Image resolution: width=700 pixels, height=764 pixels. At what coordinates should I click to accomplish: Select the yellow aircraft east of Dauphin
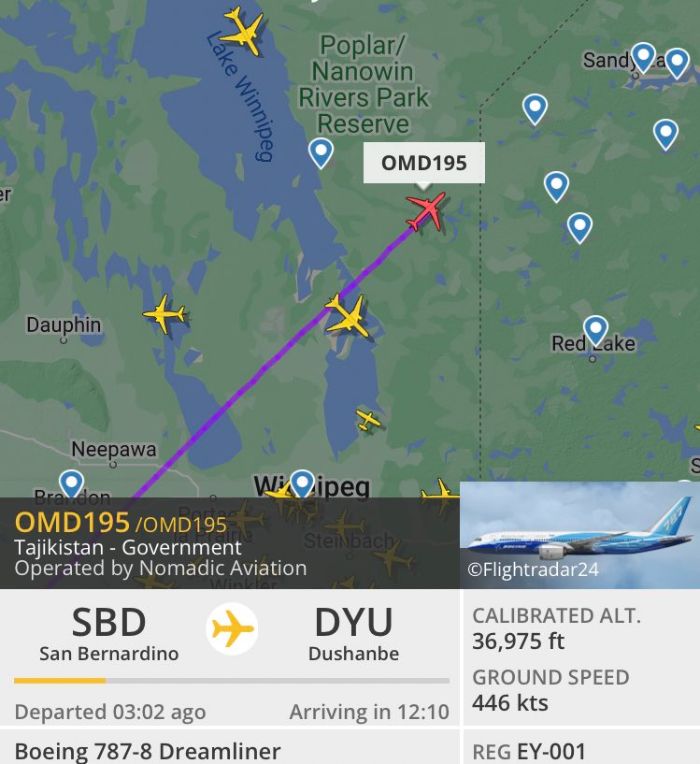pyautogui.click(x=164, y=314)
